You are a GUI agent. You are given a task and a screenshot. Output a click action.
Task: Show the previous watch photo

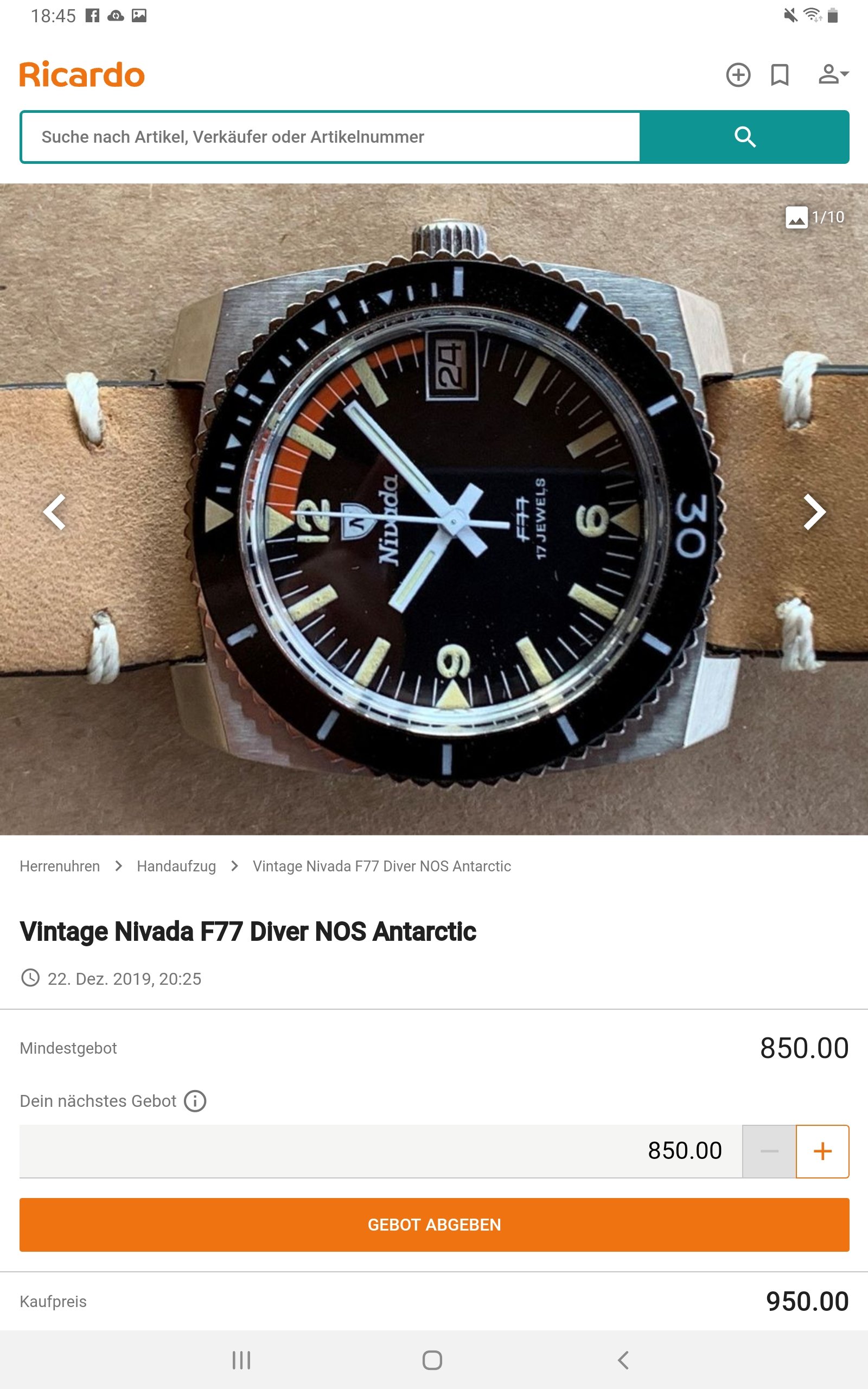click(54, 512)
